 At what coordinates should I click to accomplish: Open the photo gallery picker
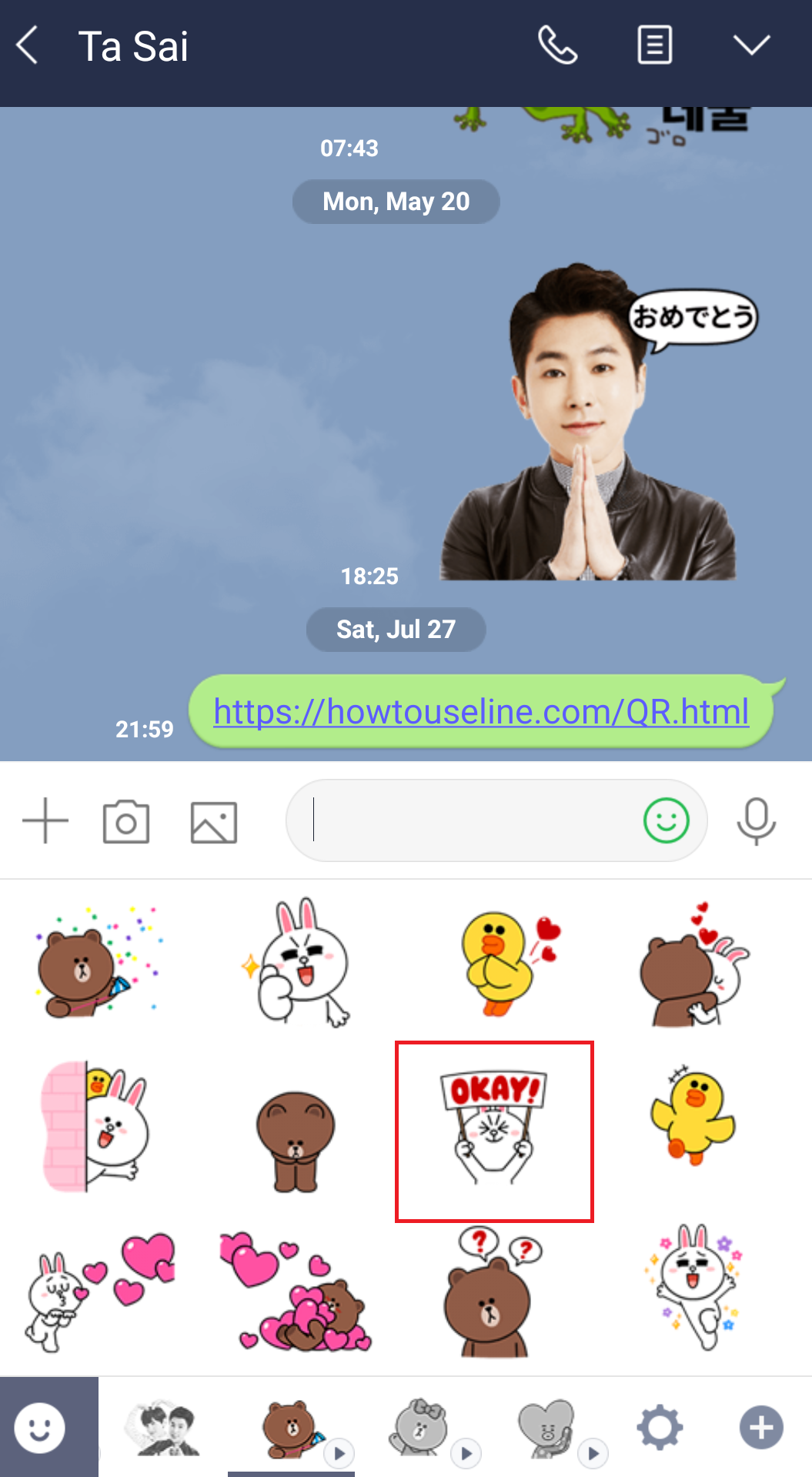pos(214,821)
